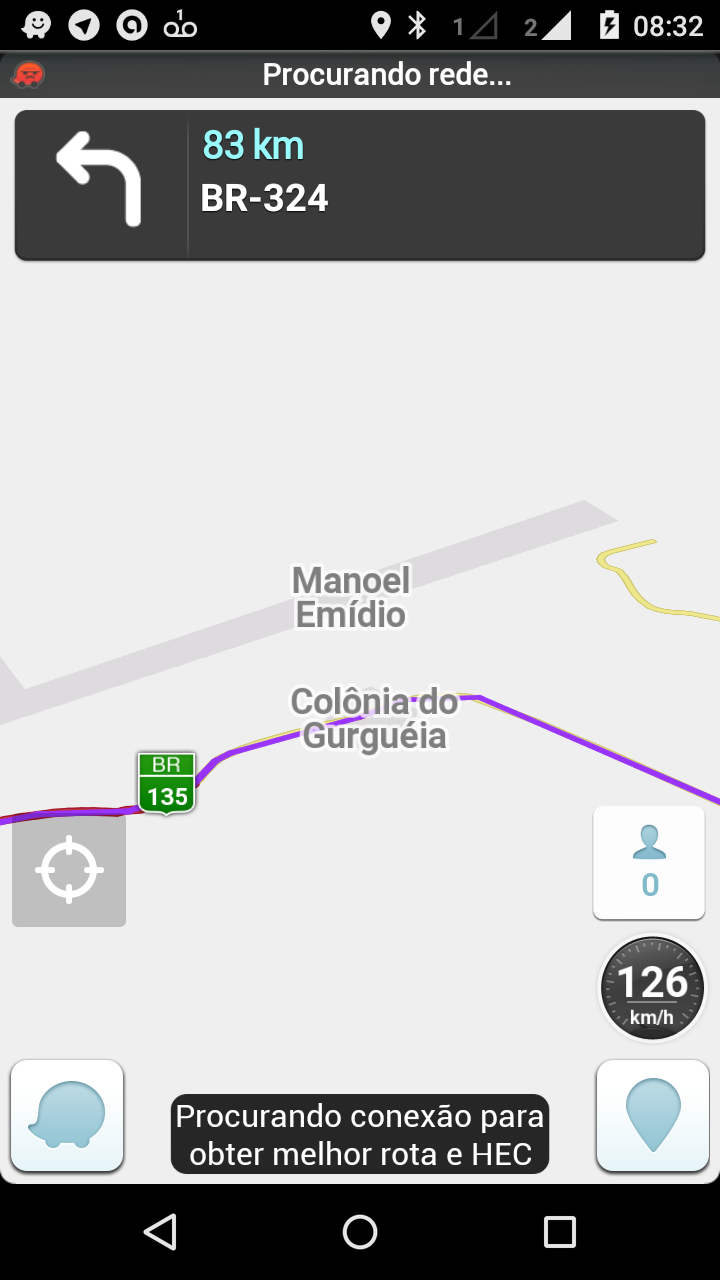The height and width of the screenshot is (1280, 720).
Task: Select the blue Waze bubble report icon
Action: (66, 1116)
